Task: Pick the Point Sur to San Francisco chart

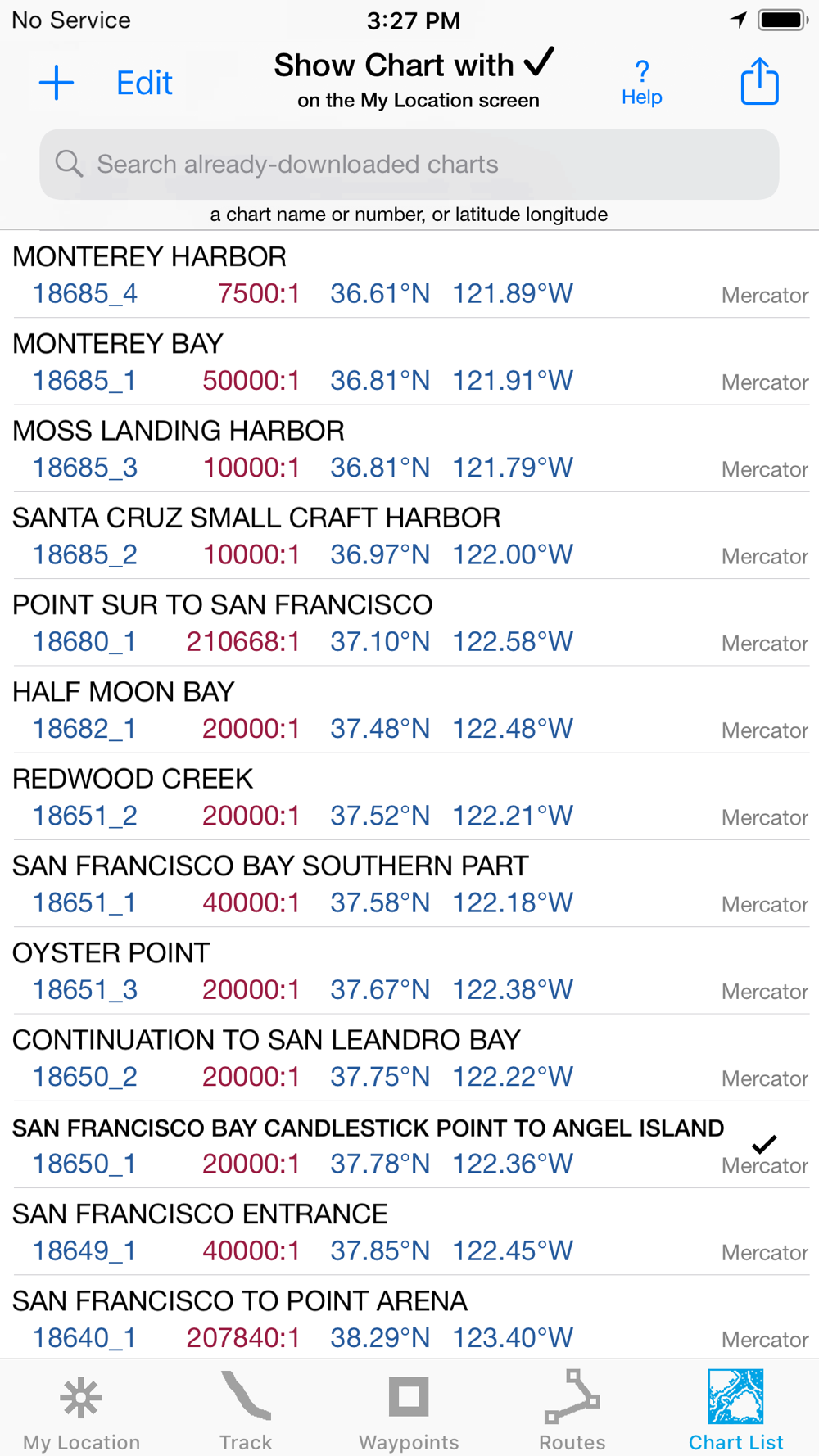Action: click(409, 622)
